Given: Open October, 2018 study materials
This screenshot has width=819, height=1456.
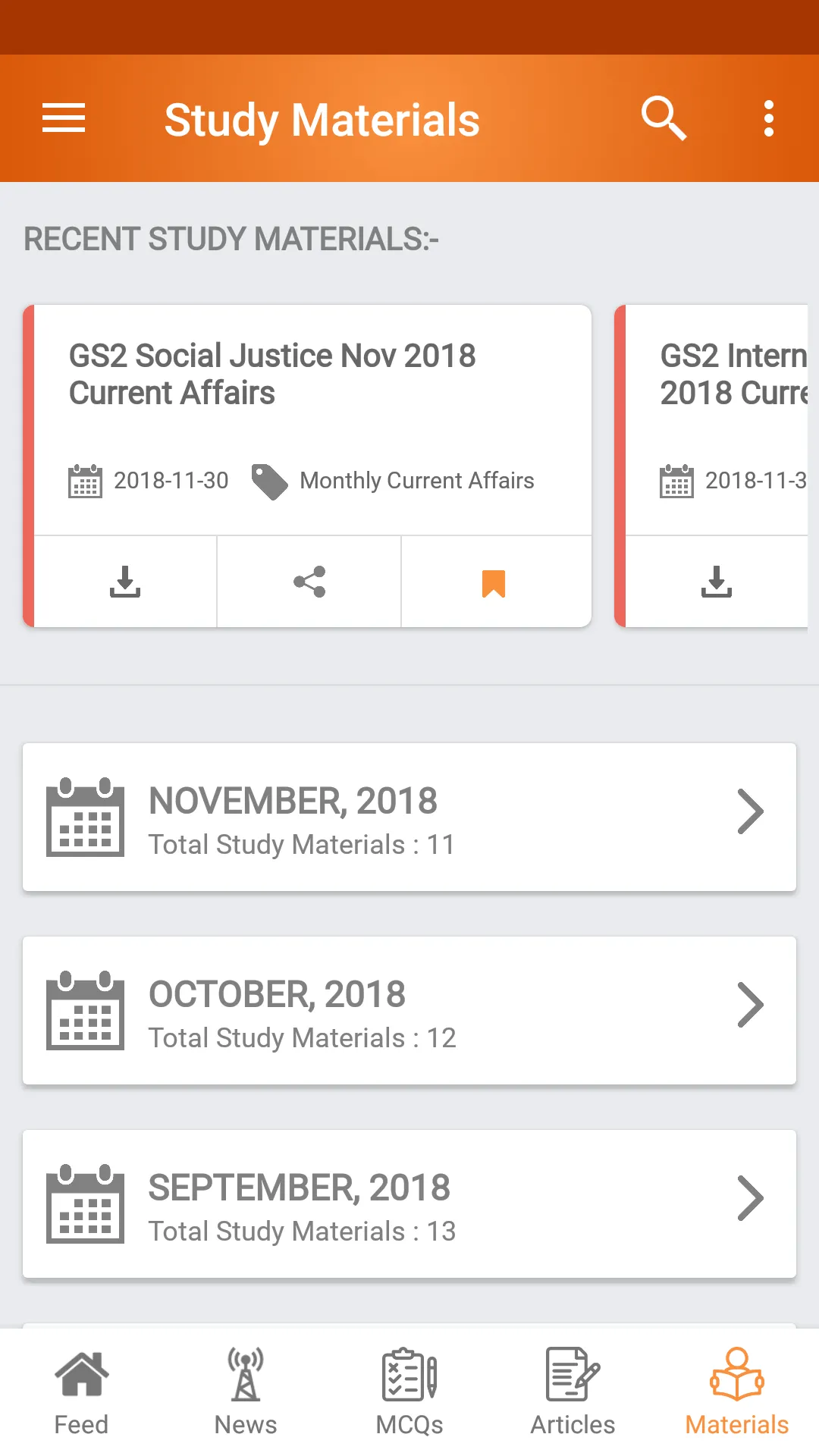Looking at the screenshot, I should tap(409, 1011).
